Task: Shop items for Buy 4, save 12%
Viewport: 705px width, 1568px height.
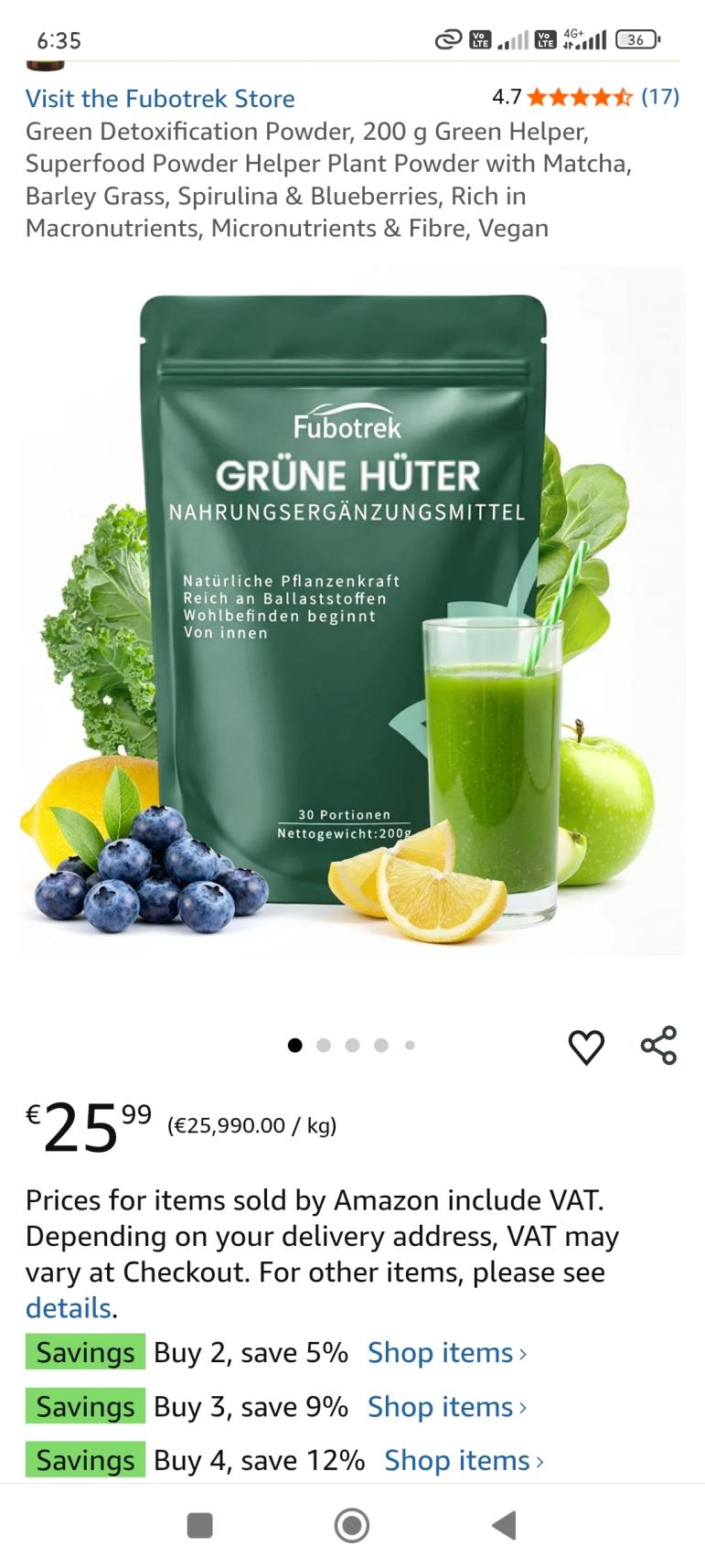Action: click(463, 1460)
